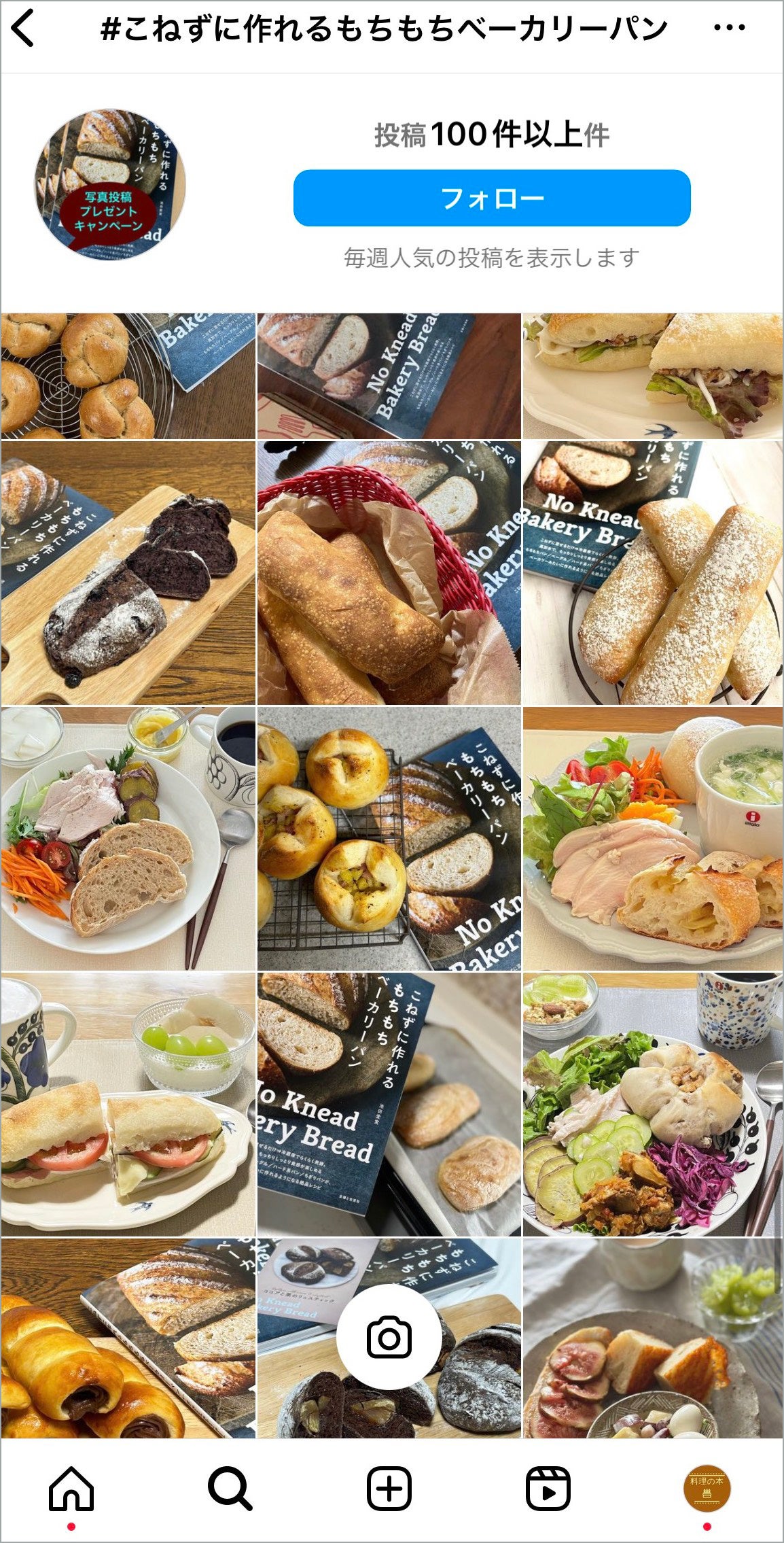784x1543 pixels.
Task: Create a new post with plus icon
Action: click(x=389, y=1488)
